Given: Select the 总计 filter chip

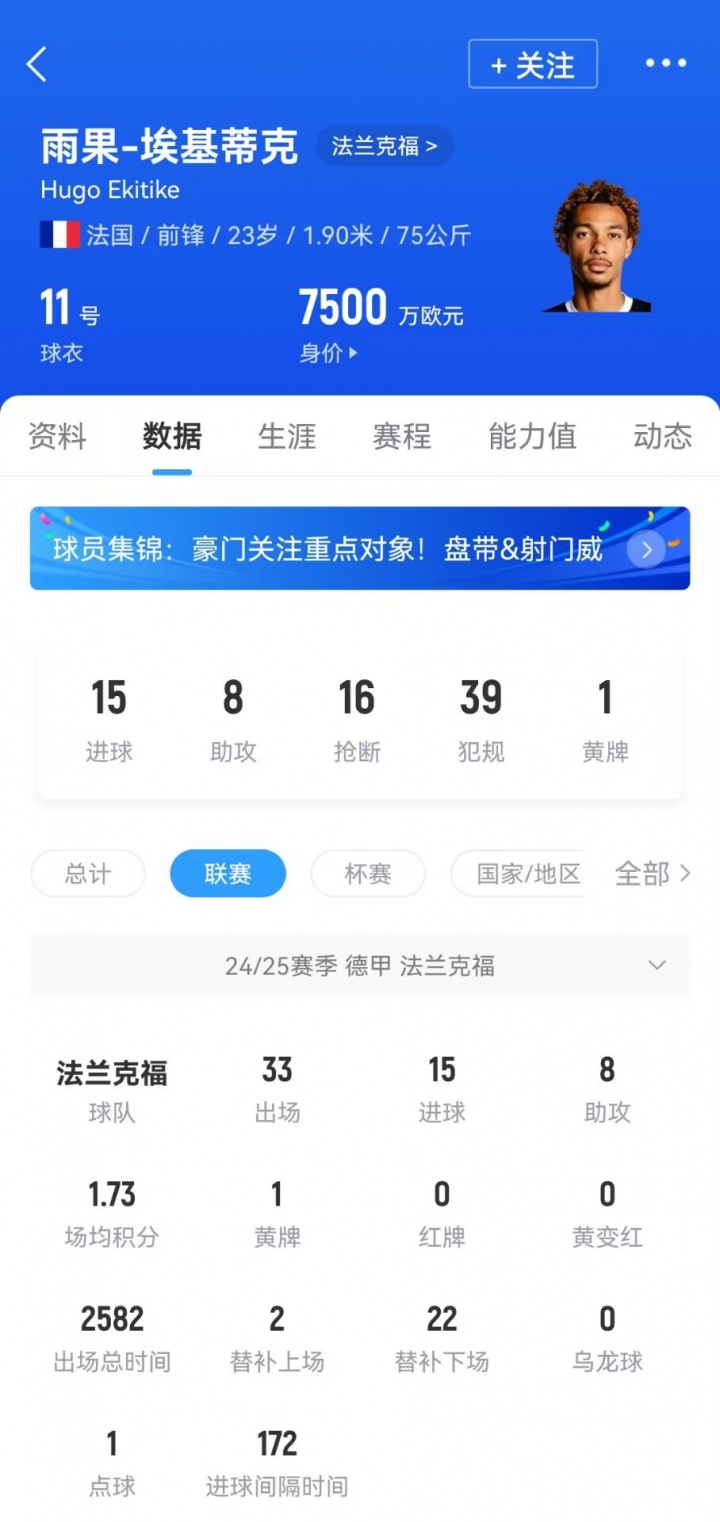Looking at the screenshot, I should (x=88, y=874).
